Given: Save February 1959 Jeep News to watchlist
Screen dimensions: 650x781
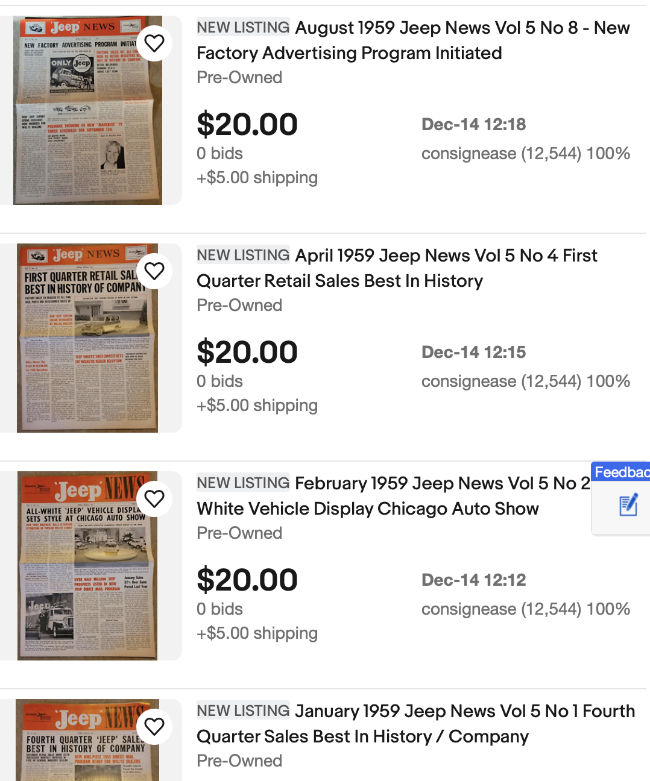Looking at the screenshot, I should pyautogui.click(x=154, y=499).
